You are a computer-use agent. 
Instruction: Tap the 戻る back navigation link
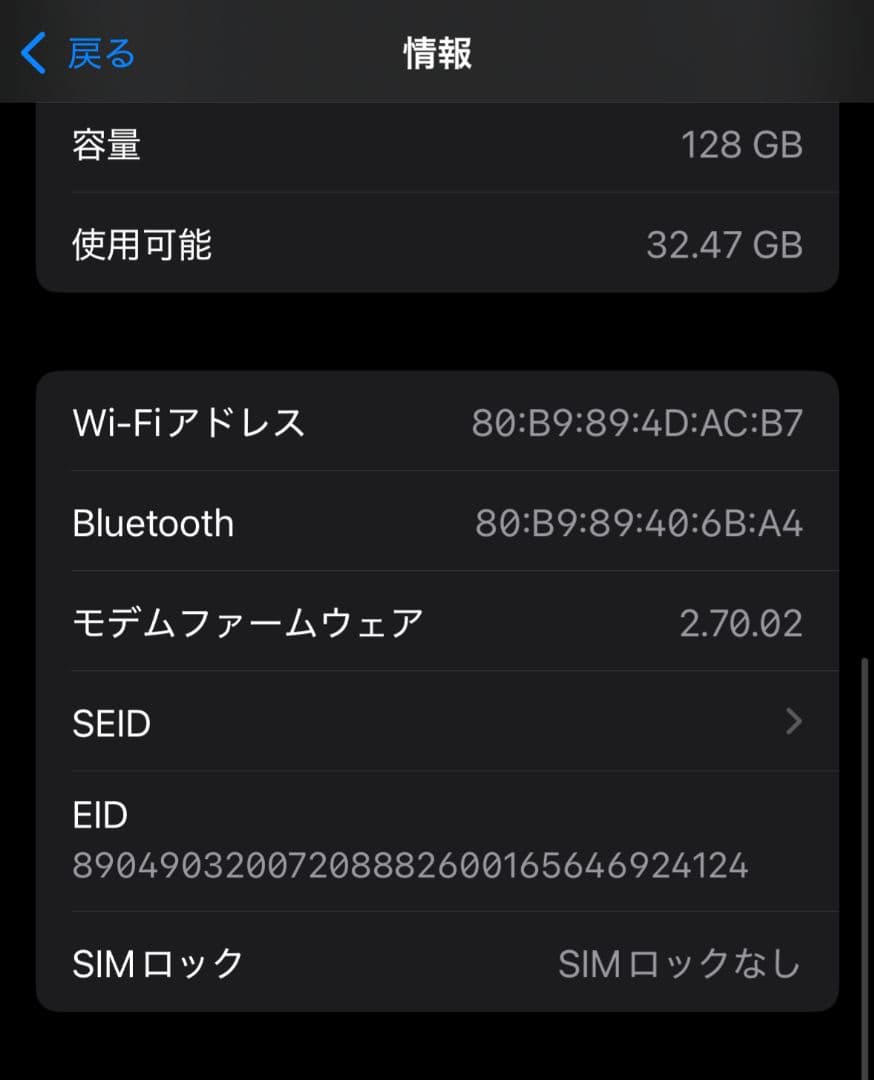tap(98, 53)
